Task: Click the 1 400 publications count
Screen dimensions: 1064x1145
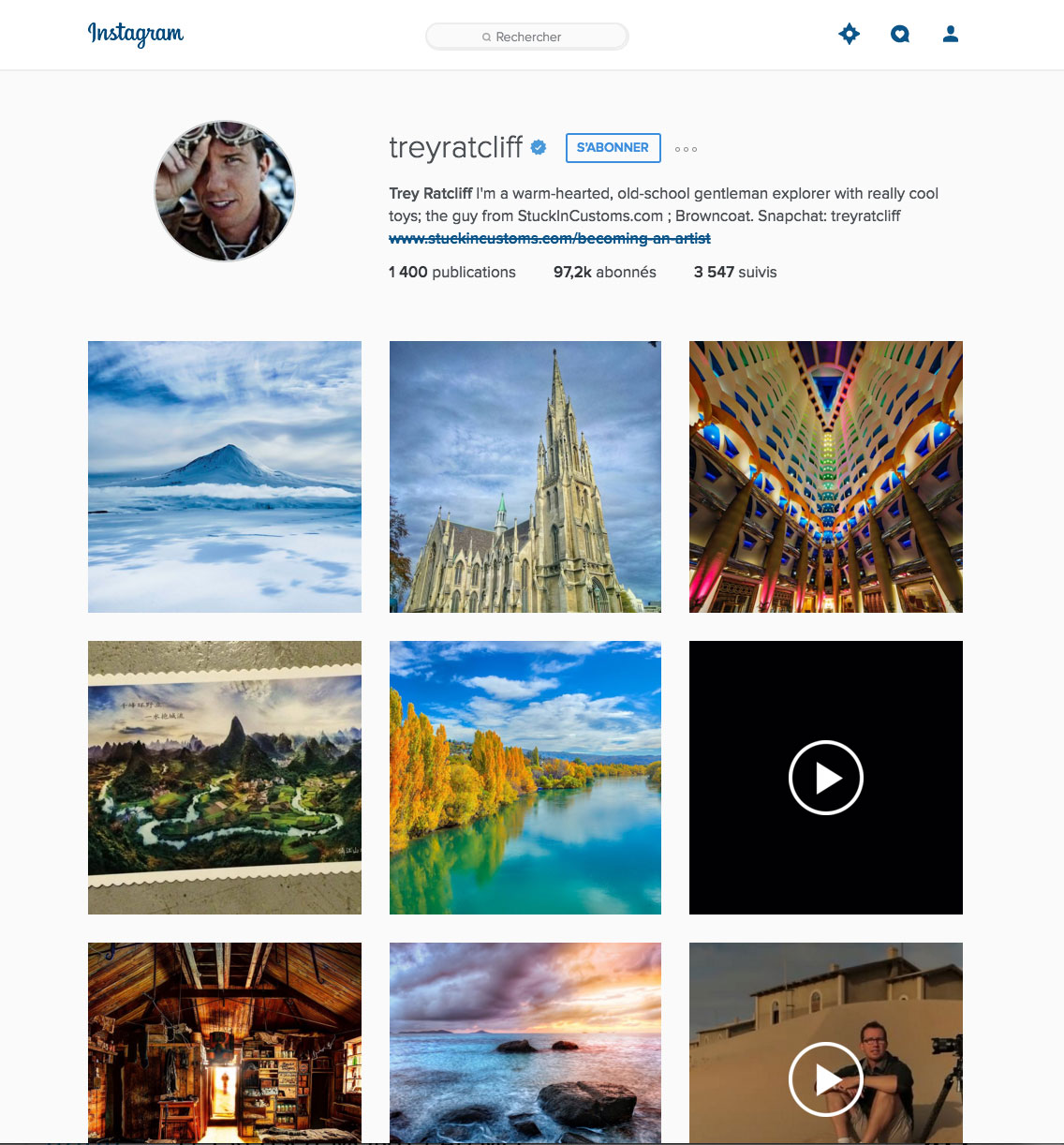Action: point(451,273)
